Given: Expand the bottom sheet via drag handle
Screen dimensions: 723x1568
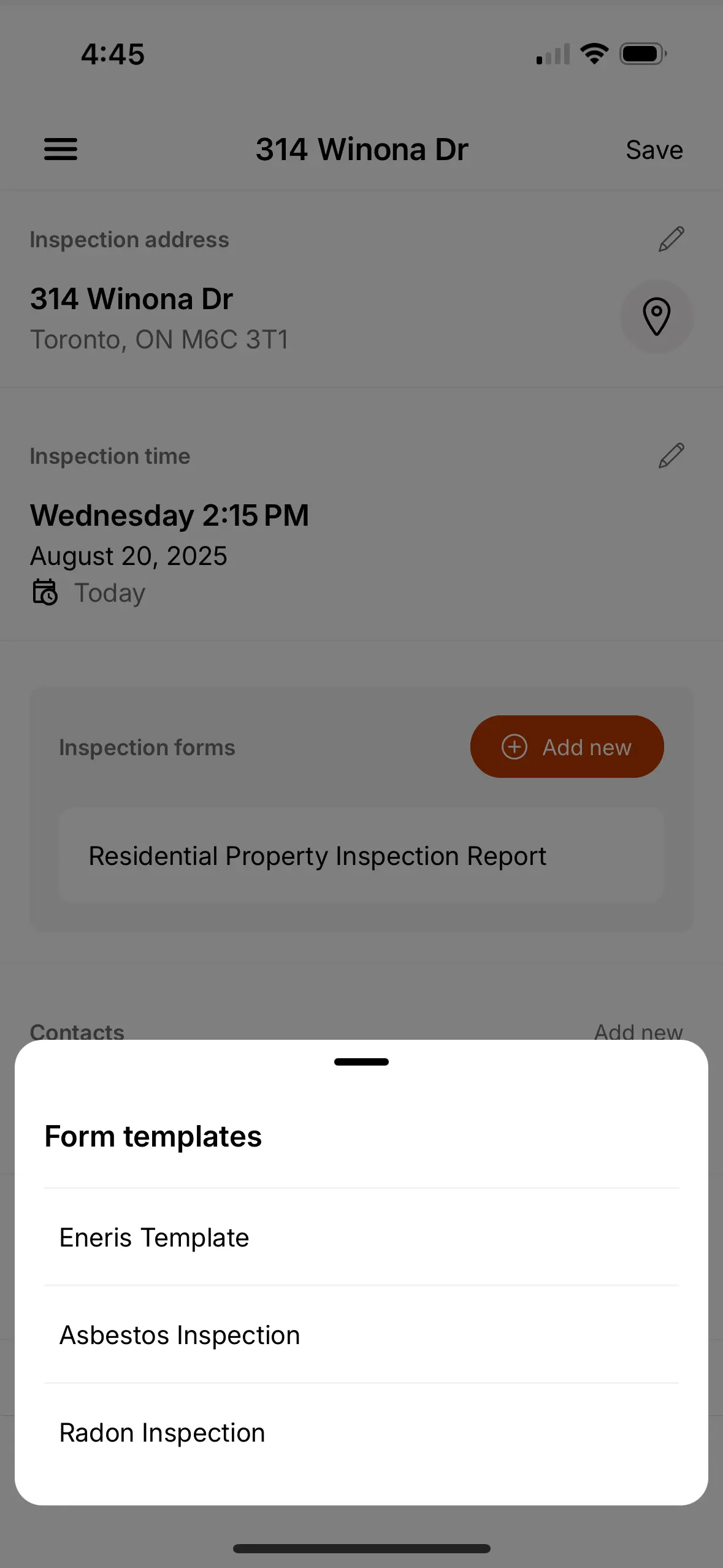Looking at the screenshot, I should [361, 1061].
